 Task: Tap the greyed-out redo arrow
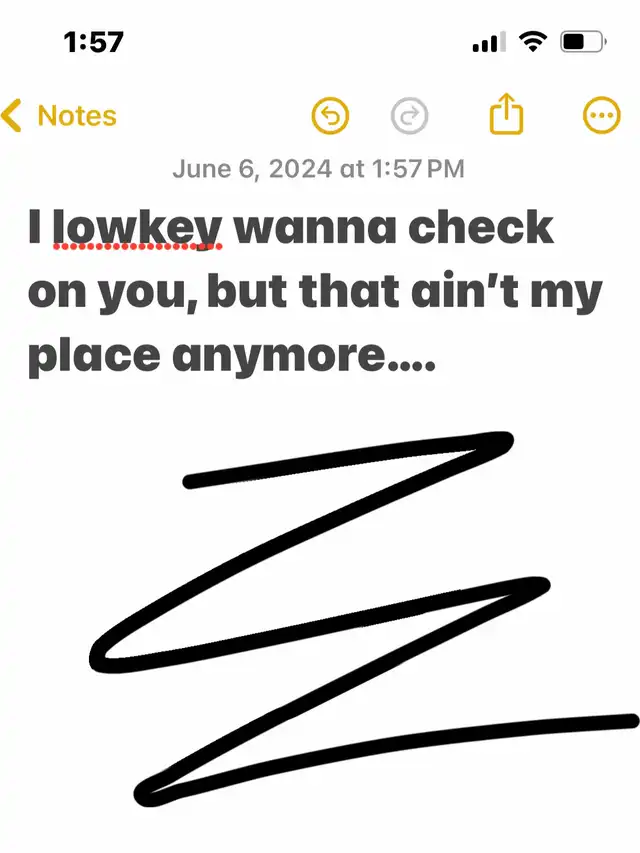pyautogui.click(x=408, y=116)
